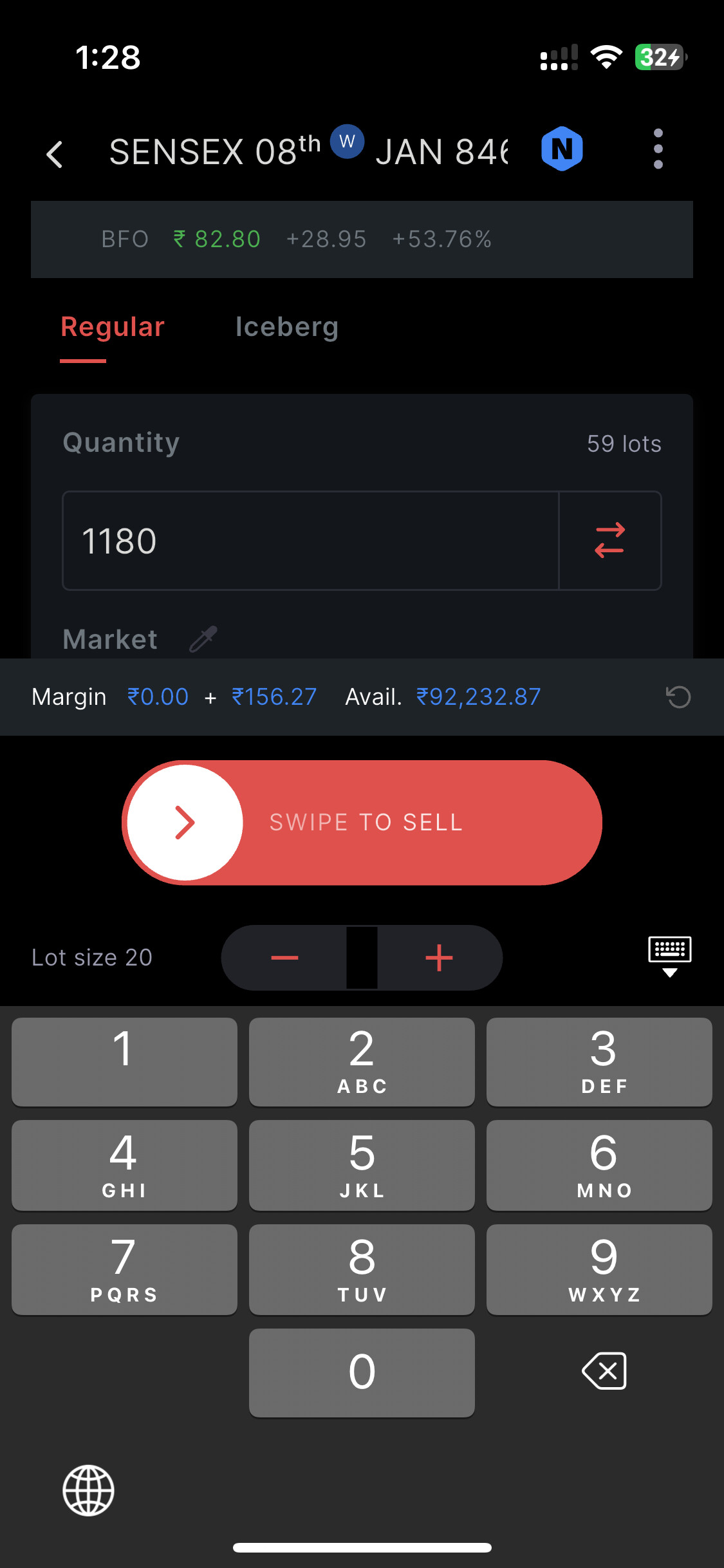Edit the Market order type
Image resolution: width=724 pixels, height=1568 pixels.
(203, 639)
